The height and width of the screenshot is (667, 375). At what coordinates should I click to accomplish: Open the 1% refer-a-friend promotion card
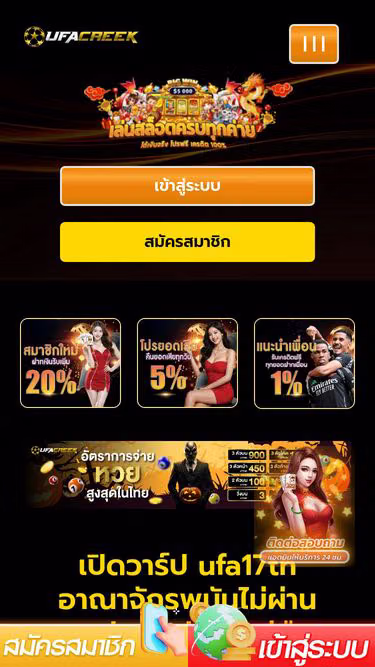[x=304, y=363]
